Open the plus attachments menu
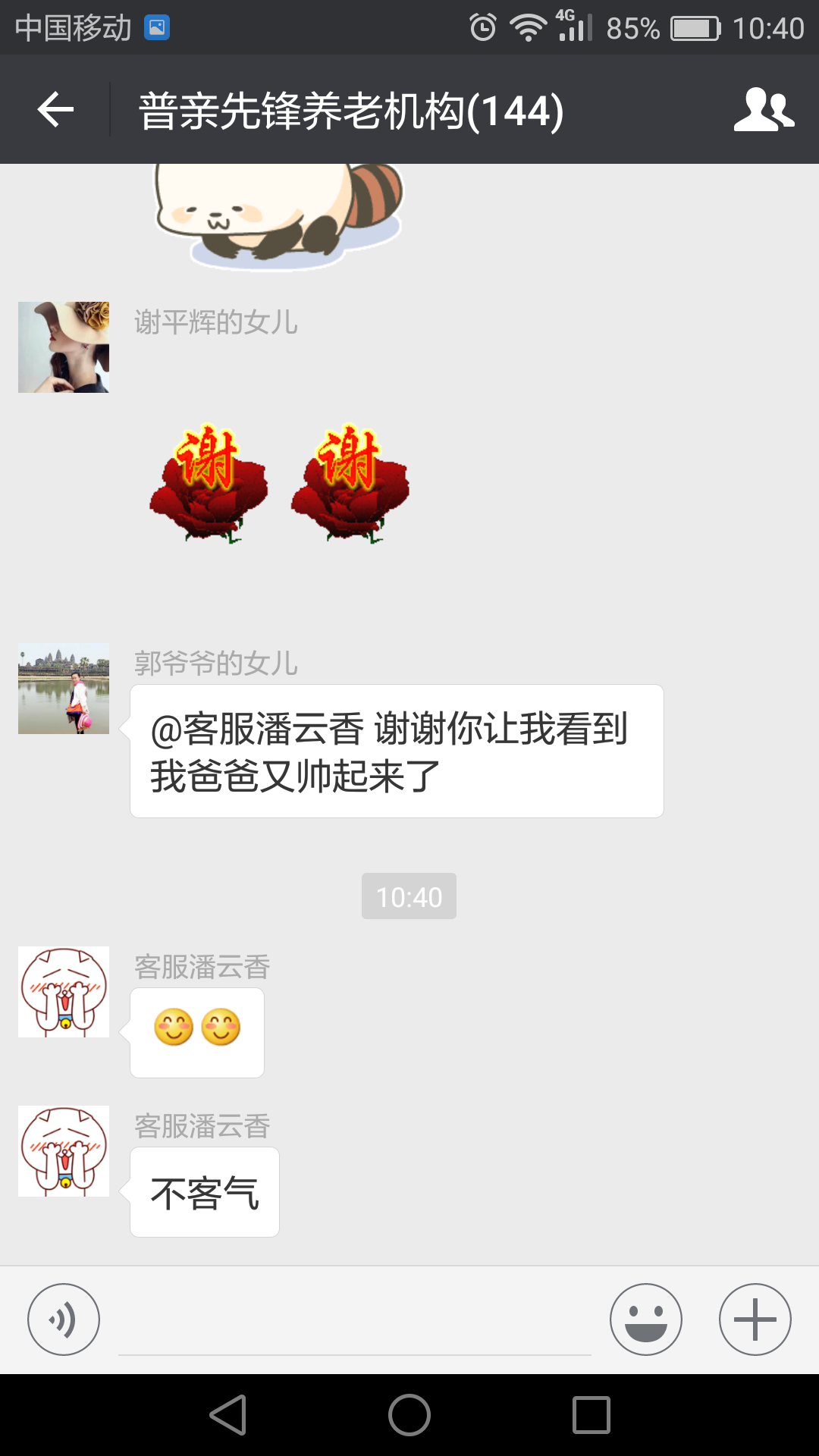The width and height of the screenshot is (819, 1456). coord(755,1319)
